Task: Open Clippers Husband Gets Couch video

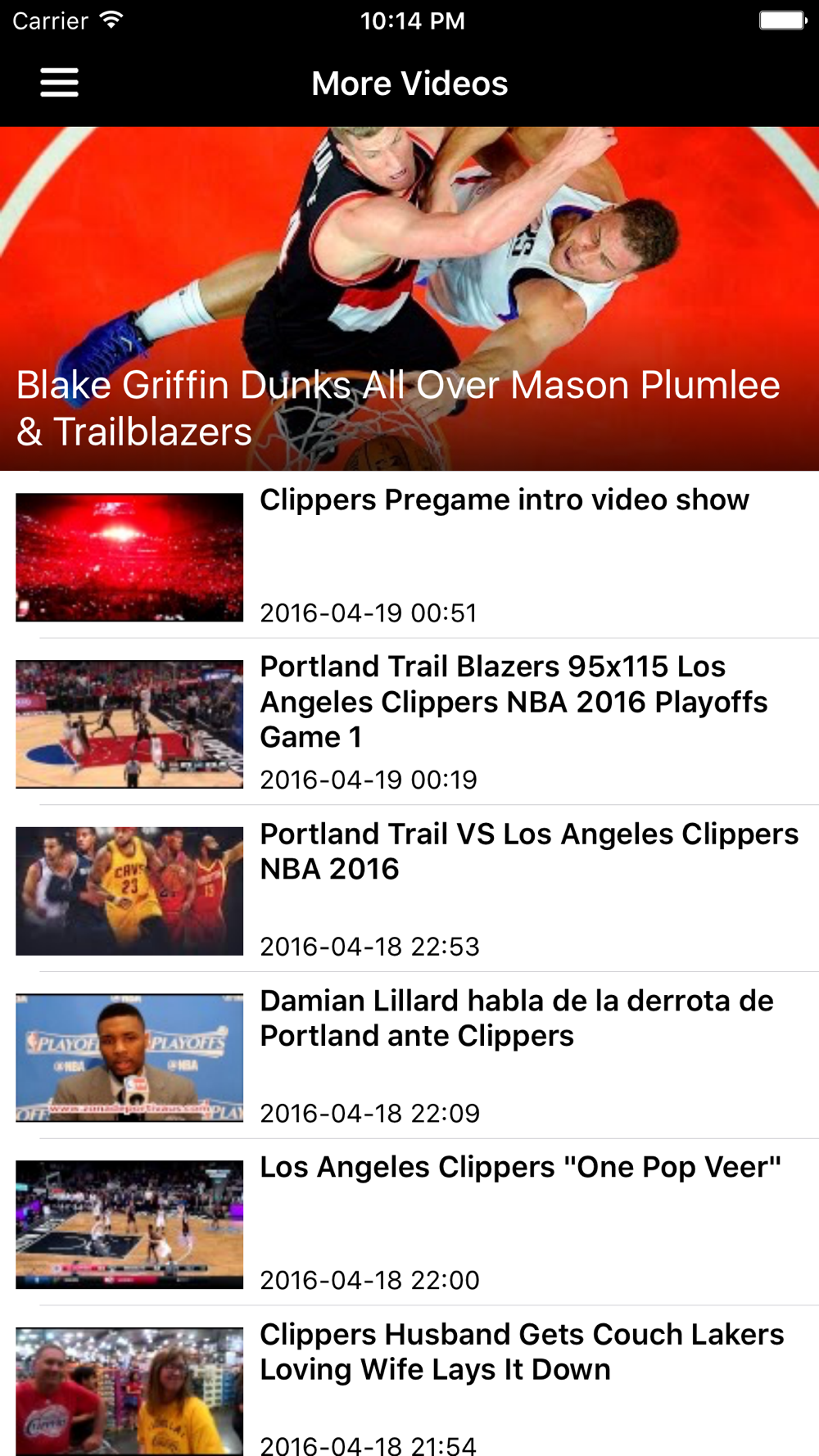Action: tap(409, 1382)
